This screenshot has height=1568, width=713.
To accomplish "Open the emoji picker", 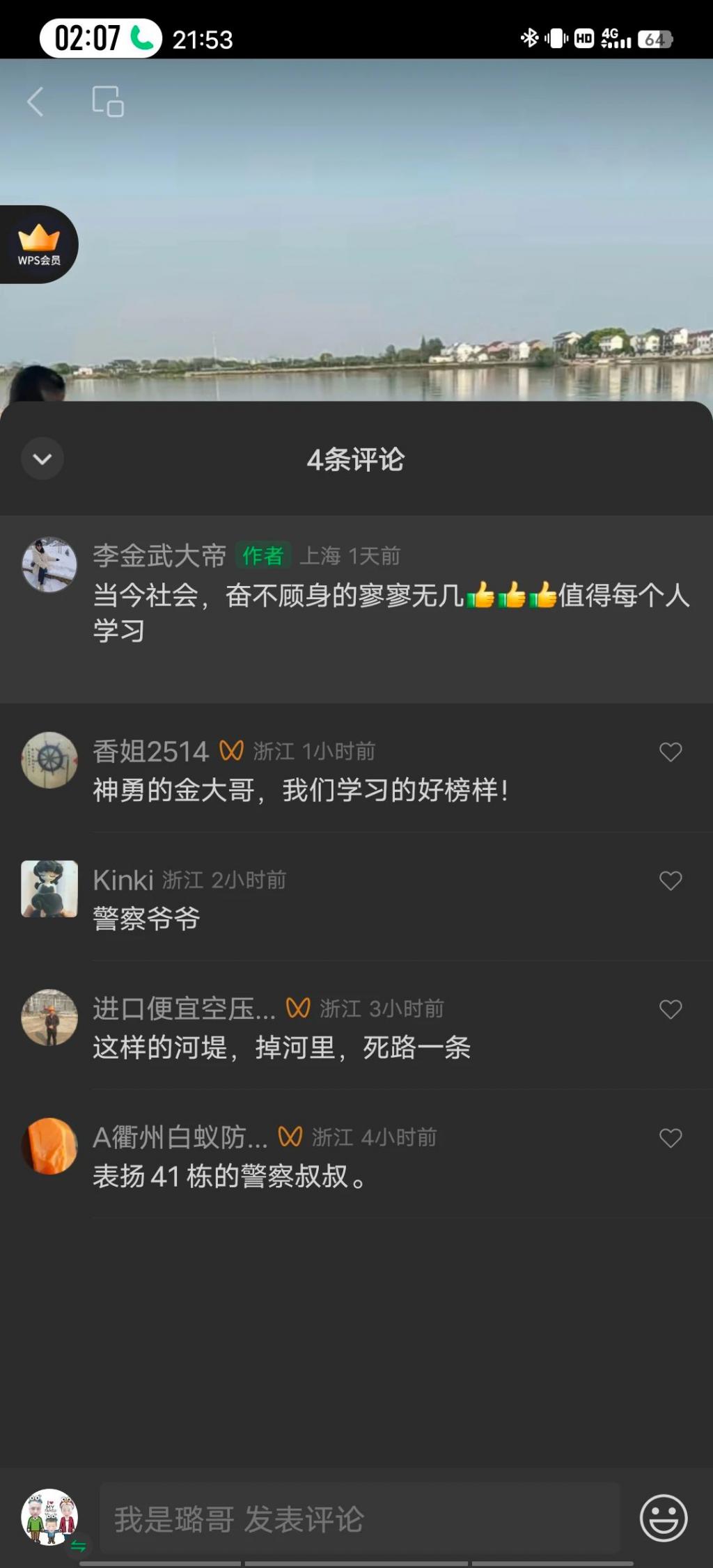I will click(x=663, y=1518).
